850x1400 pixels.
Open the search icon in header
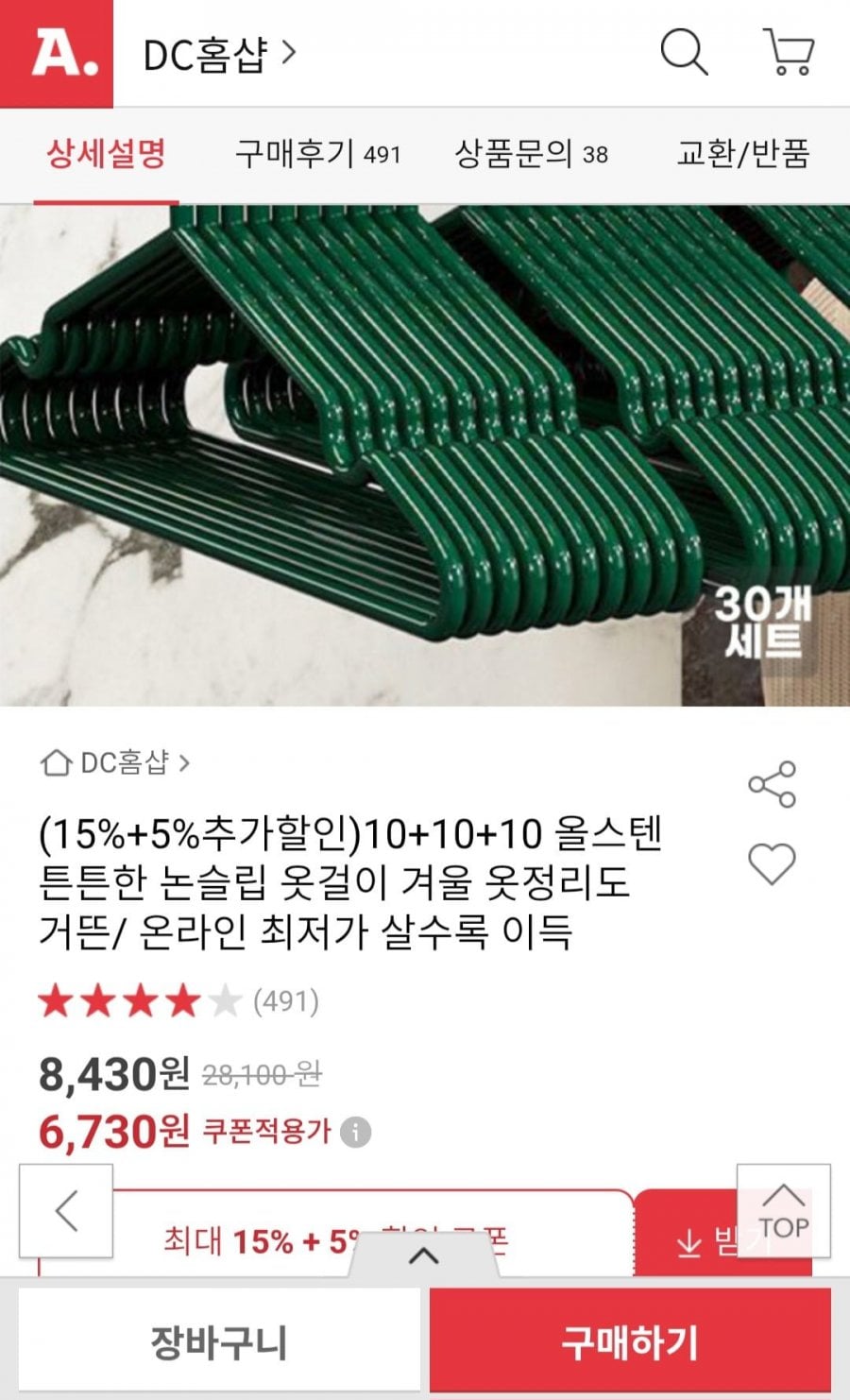[684, 52]
